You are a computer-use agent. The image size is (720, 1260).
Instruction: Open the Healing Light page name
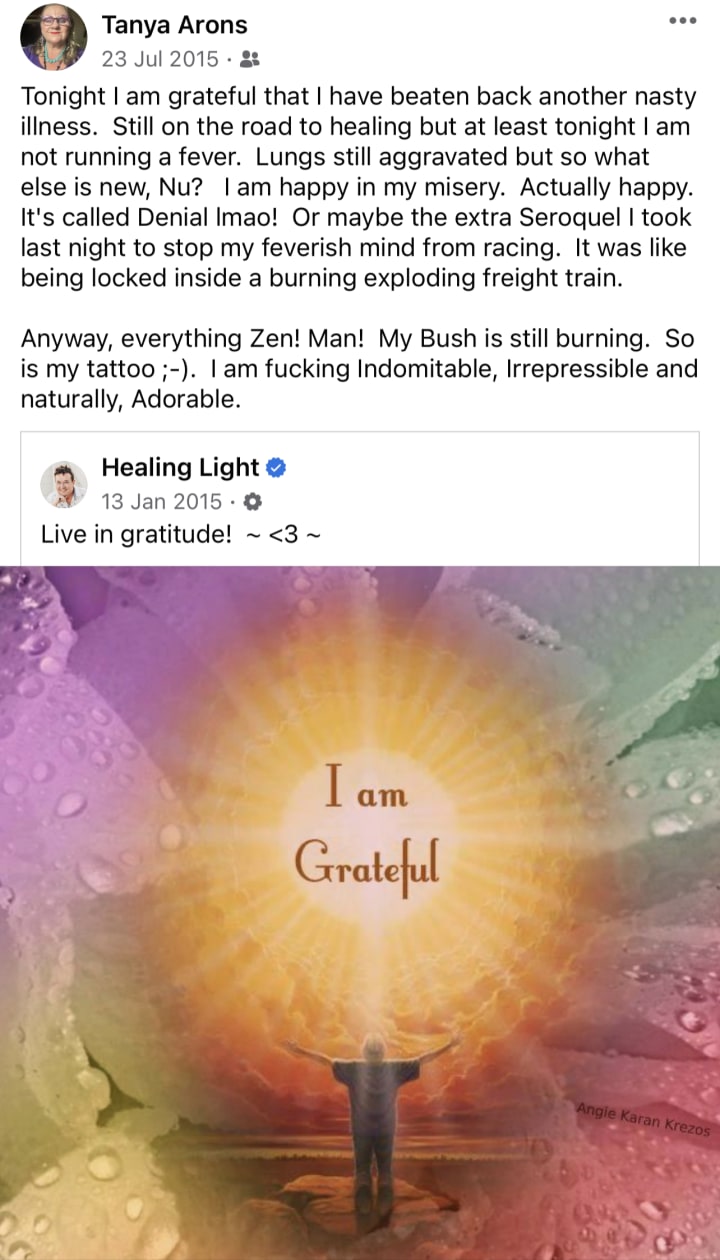(180, 467)
